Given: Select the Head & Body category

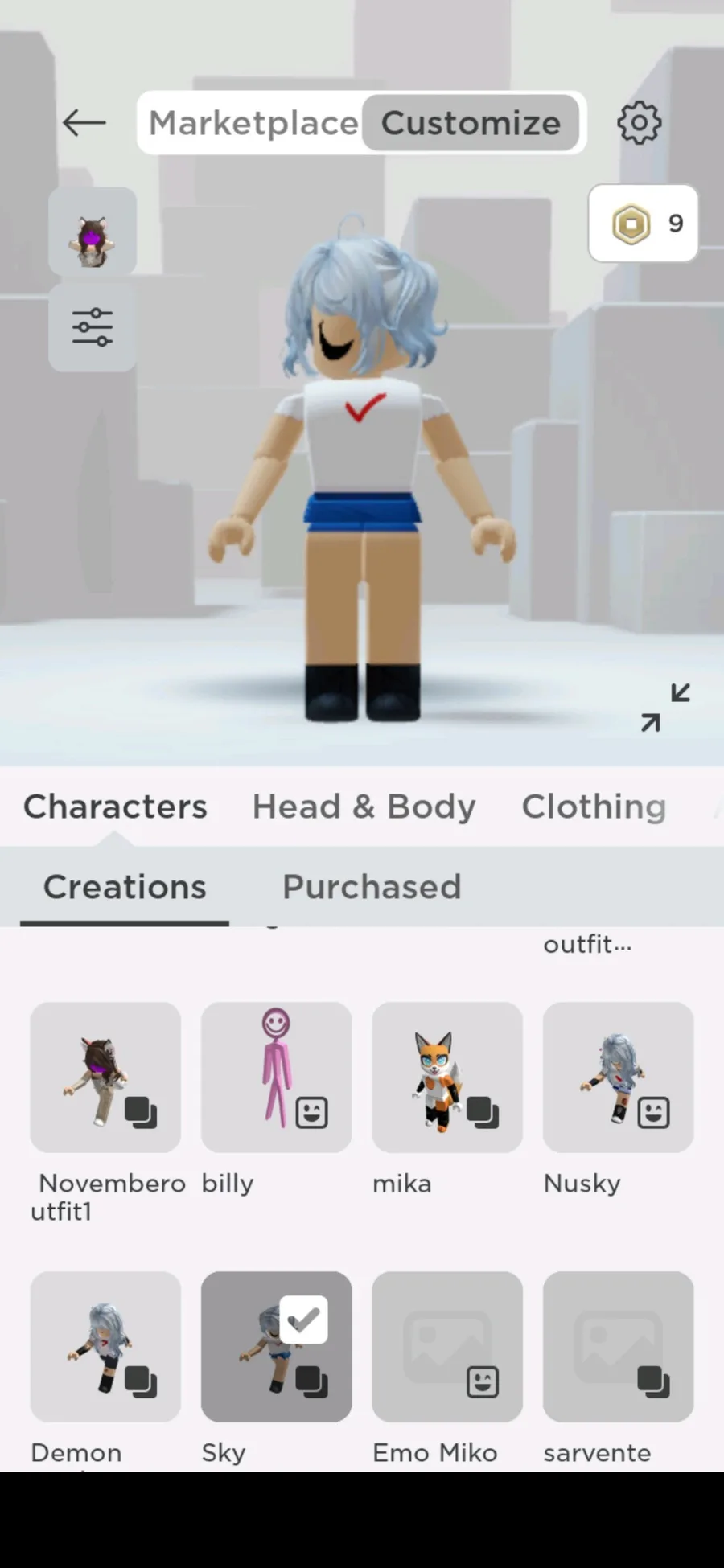Looking at the screenshot, I should (364, 807).
